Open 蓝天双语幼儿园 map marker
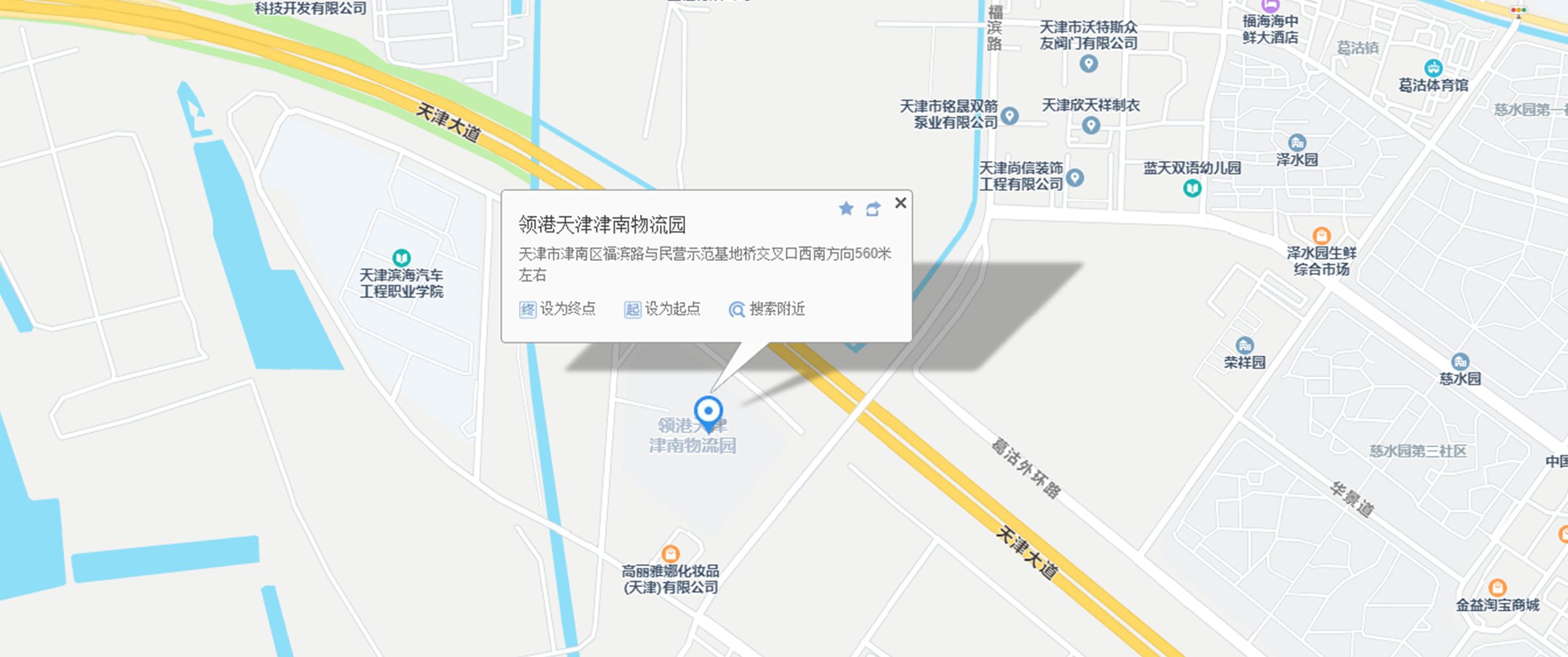Viewport: 1568px width, 657px height. tap(1192, 189)
